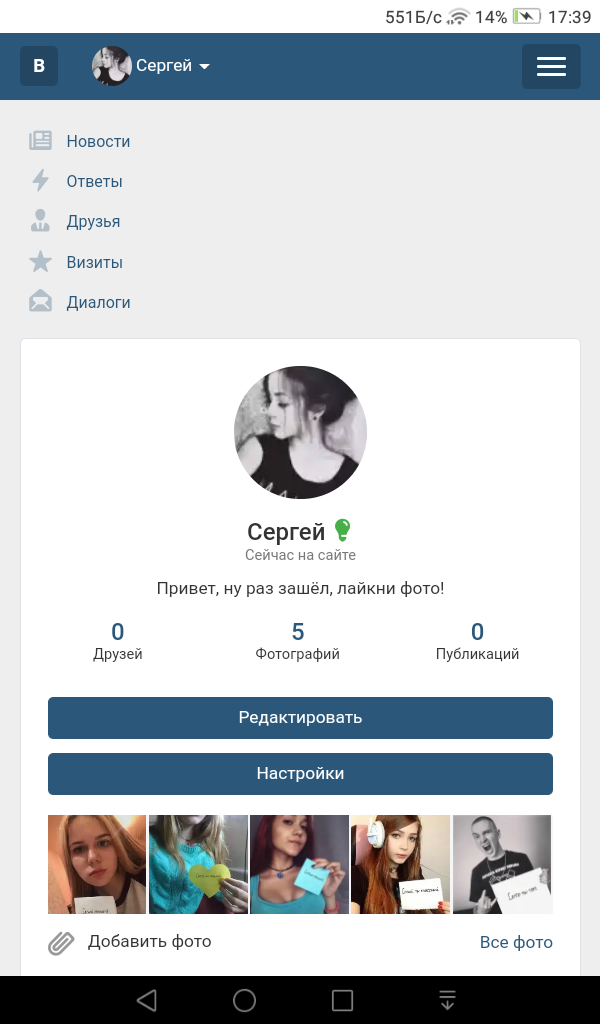This screenshot has width=600, height=1024.
Task: Open the 5 Фотографий counter
Action: coord(298,641)
